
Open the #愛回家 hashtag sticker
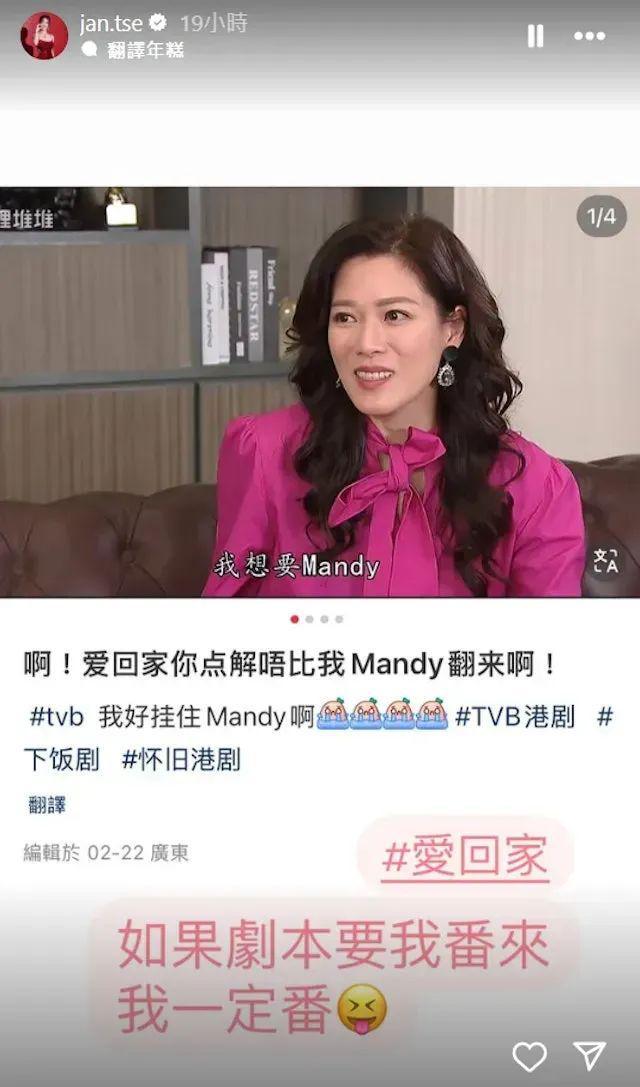coord(465,858)
